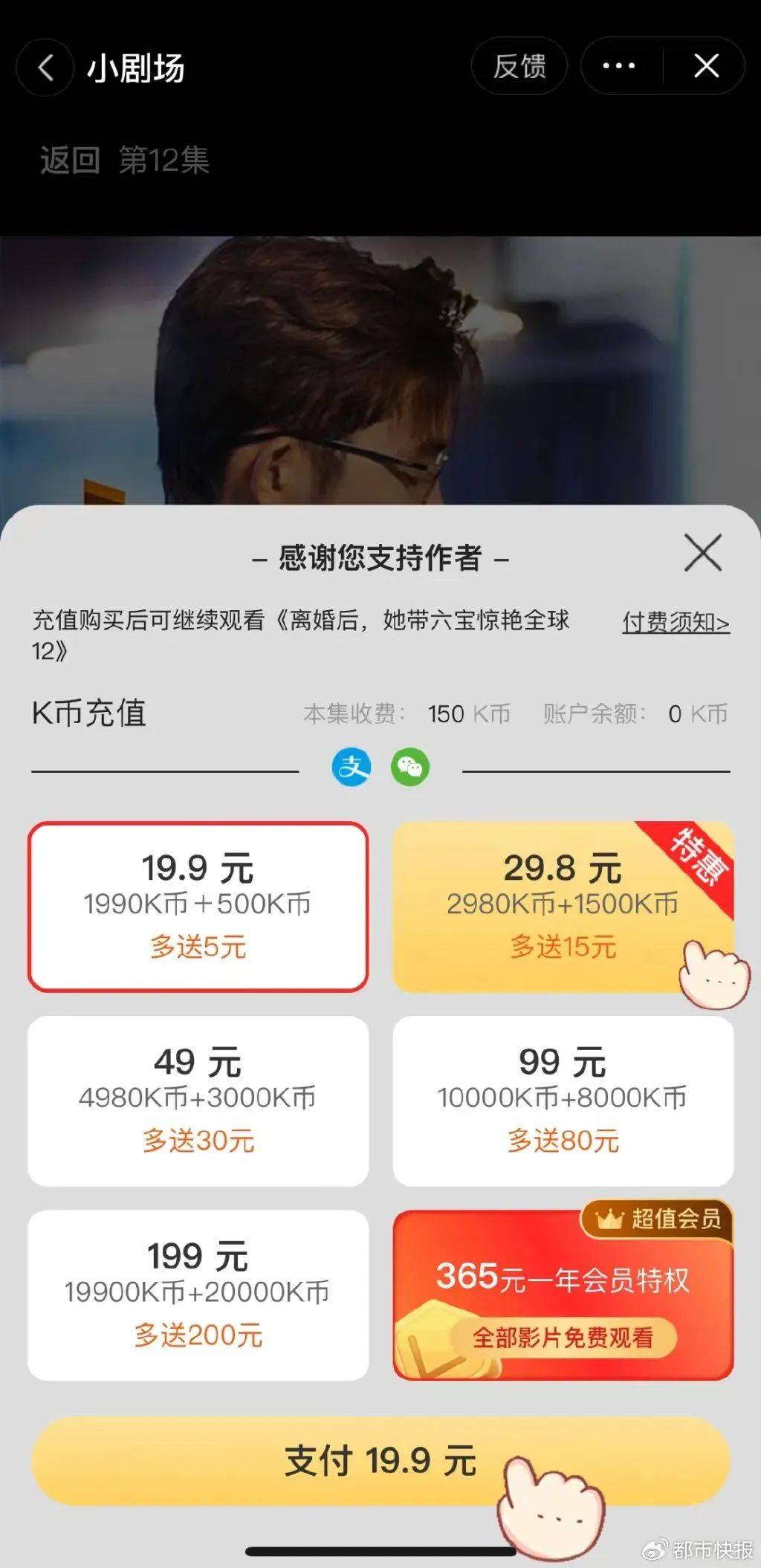The height and width of the screenshot is (1568, 761).
Task: Open the 反馈 feedback button
Action: pyautogui.click(x=519, y=67)
